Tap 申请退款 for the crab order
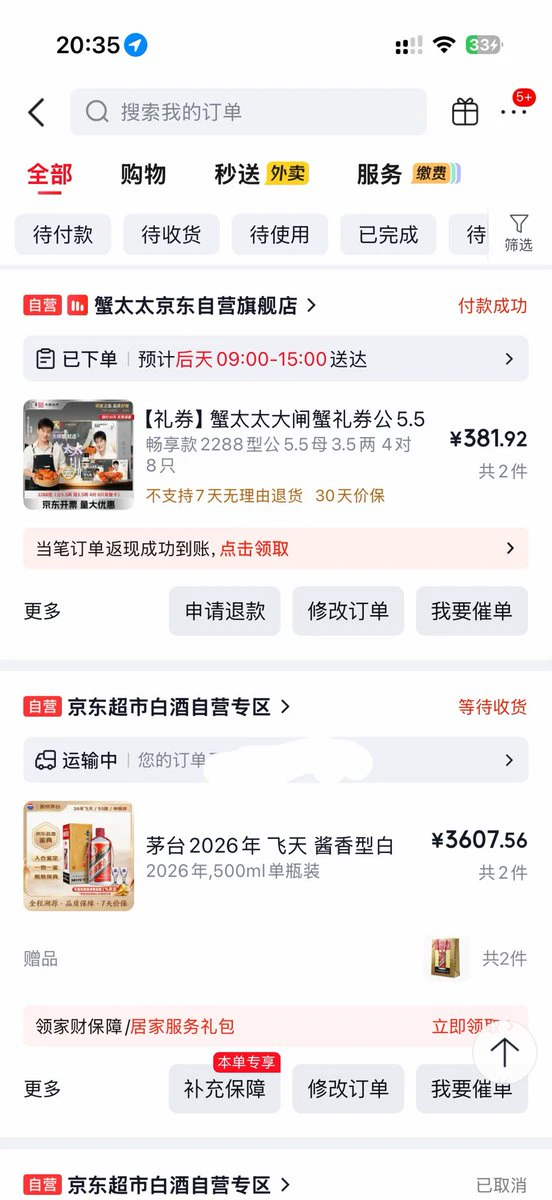 (225, 611)
